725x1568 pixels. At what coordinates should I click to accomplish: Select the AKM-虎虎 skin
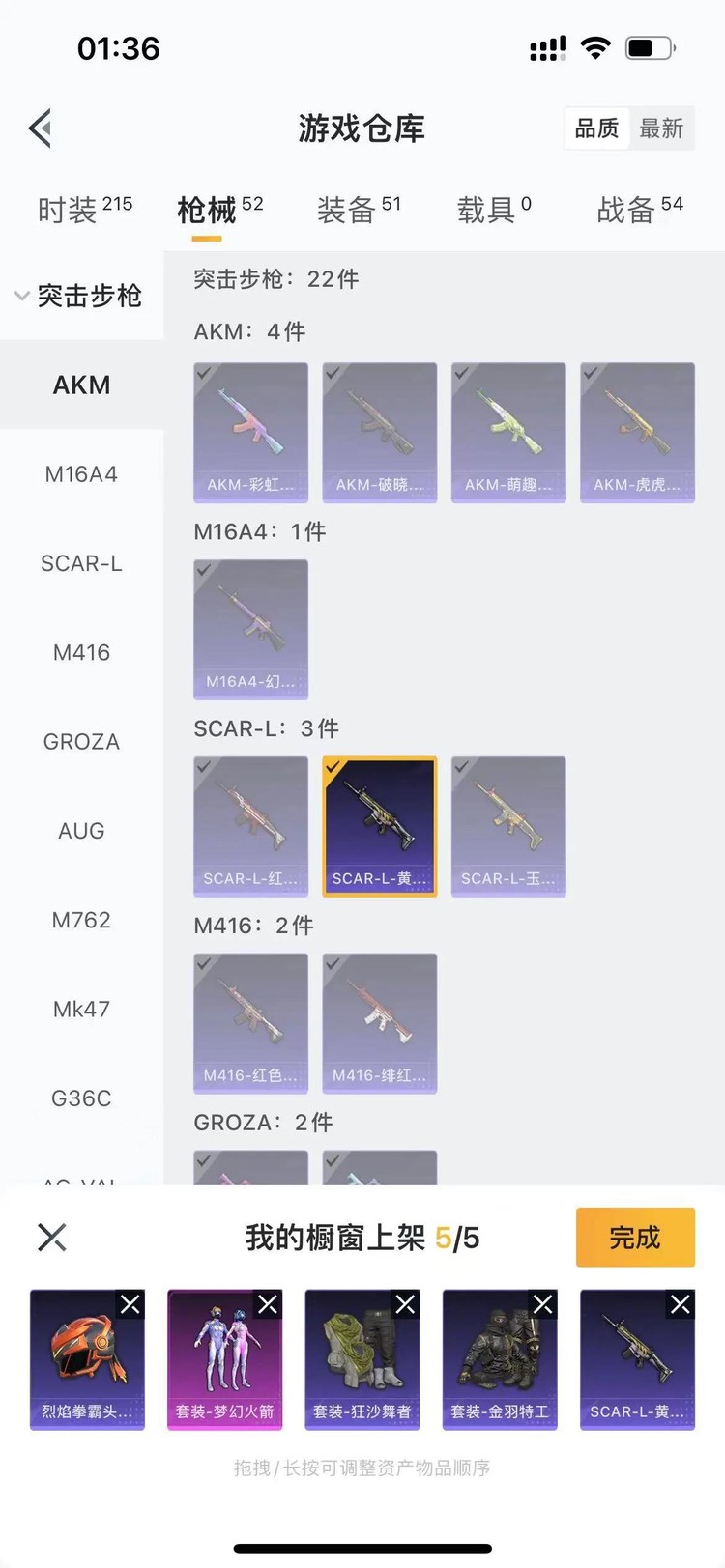637,432
